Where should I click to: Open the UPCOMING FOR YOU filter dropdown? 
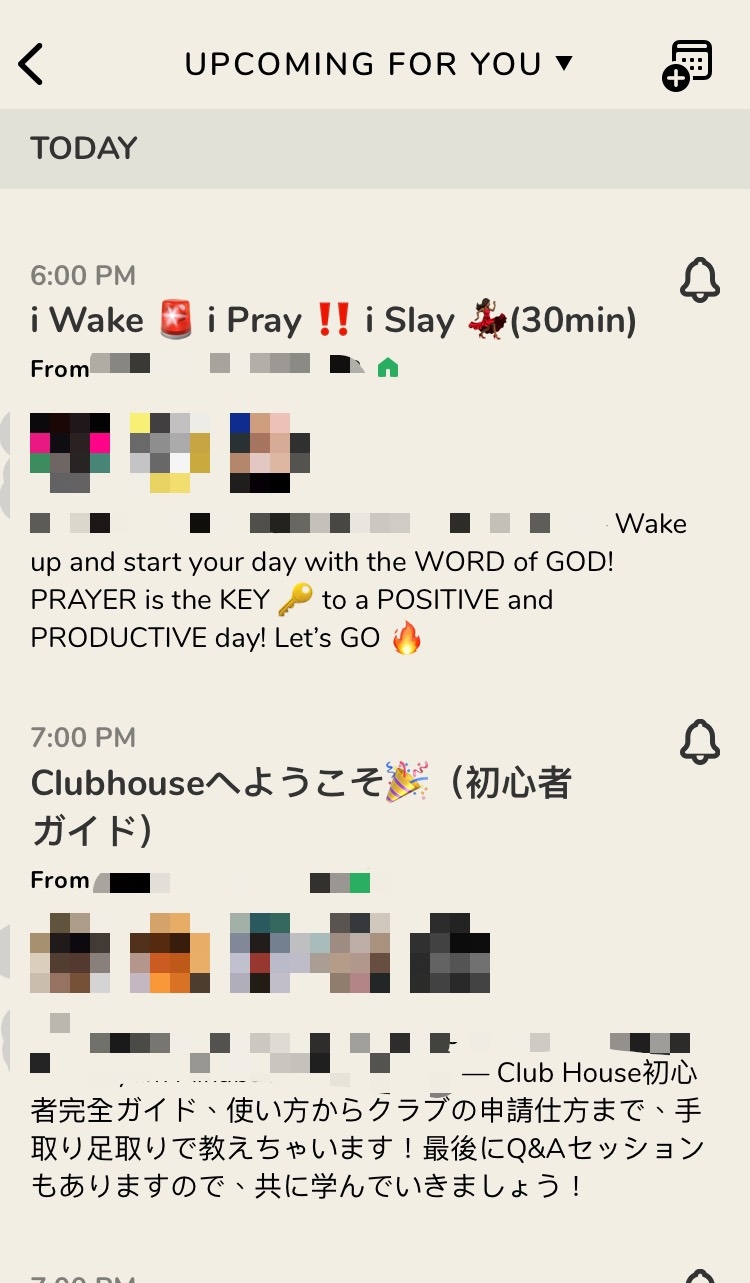[566, 63]
